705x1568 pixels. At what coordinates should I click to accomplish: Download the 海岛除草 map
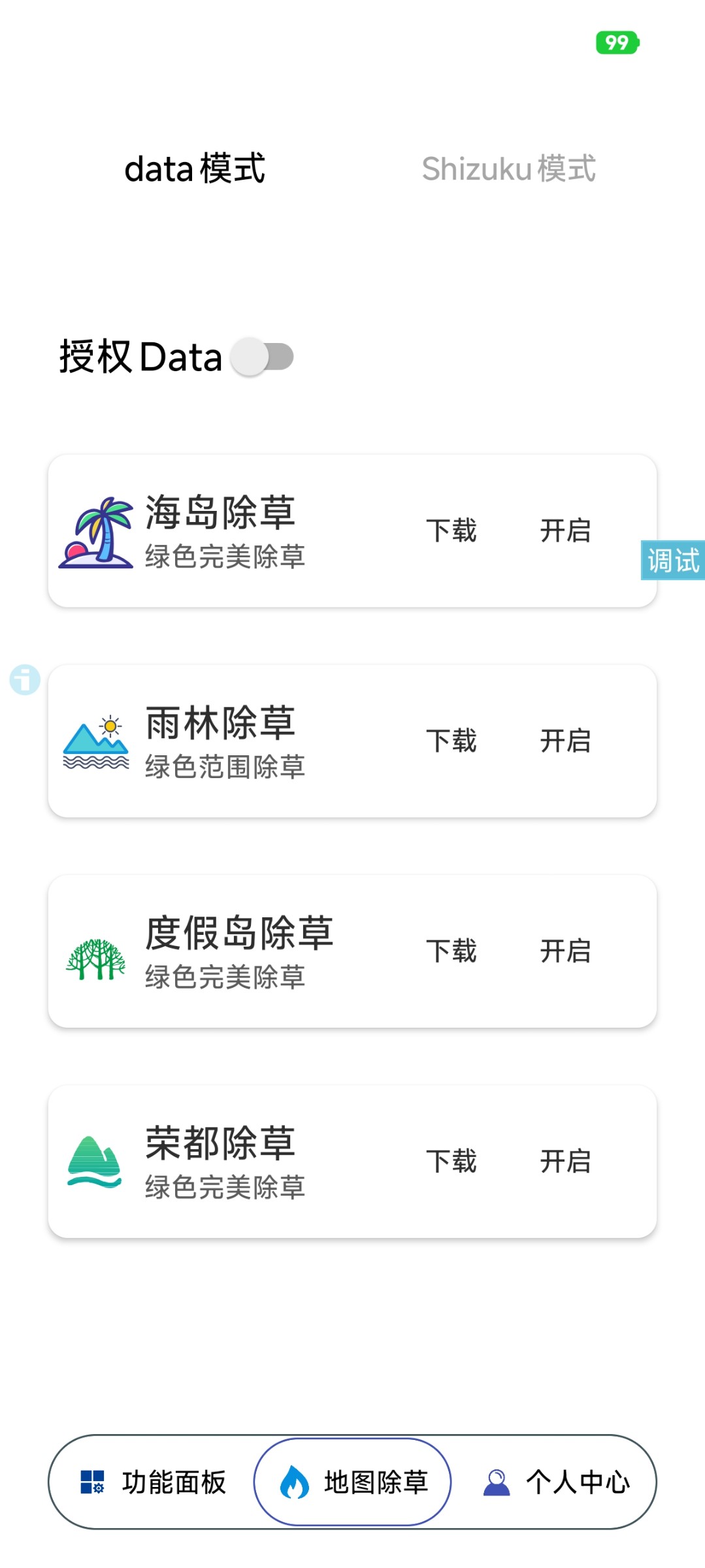tap(452, 530)
